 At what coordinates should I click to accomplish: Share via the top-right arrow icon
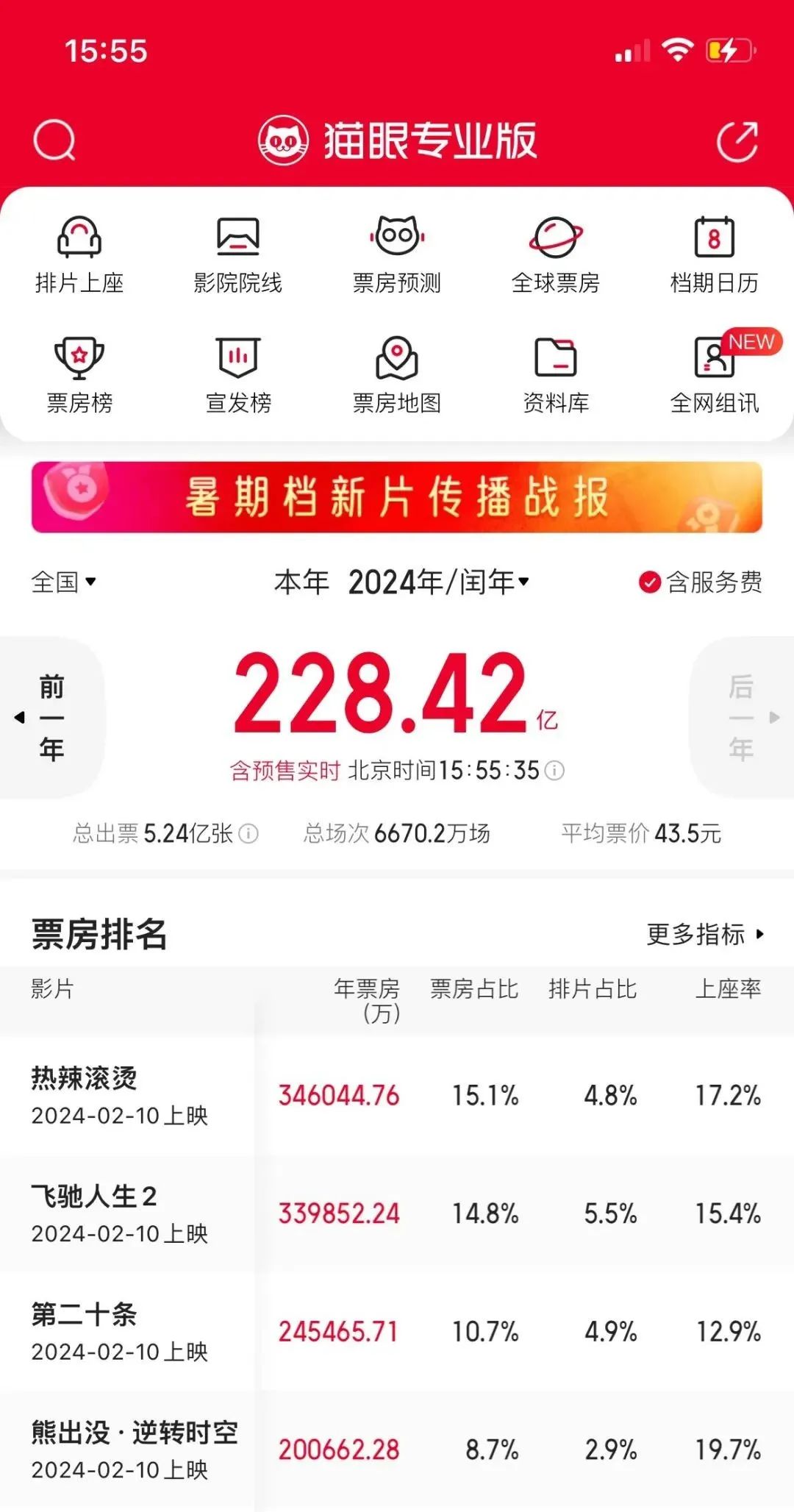point(737,140)
